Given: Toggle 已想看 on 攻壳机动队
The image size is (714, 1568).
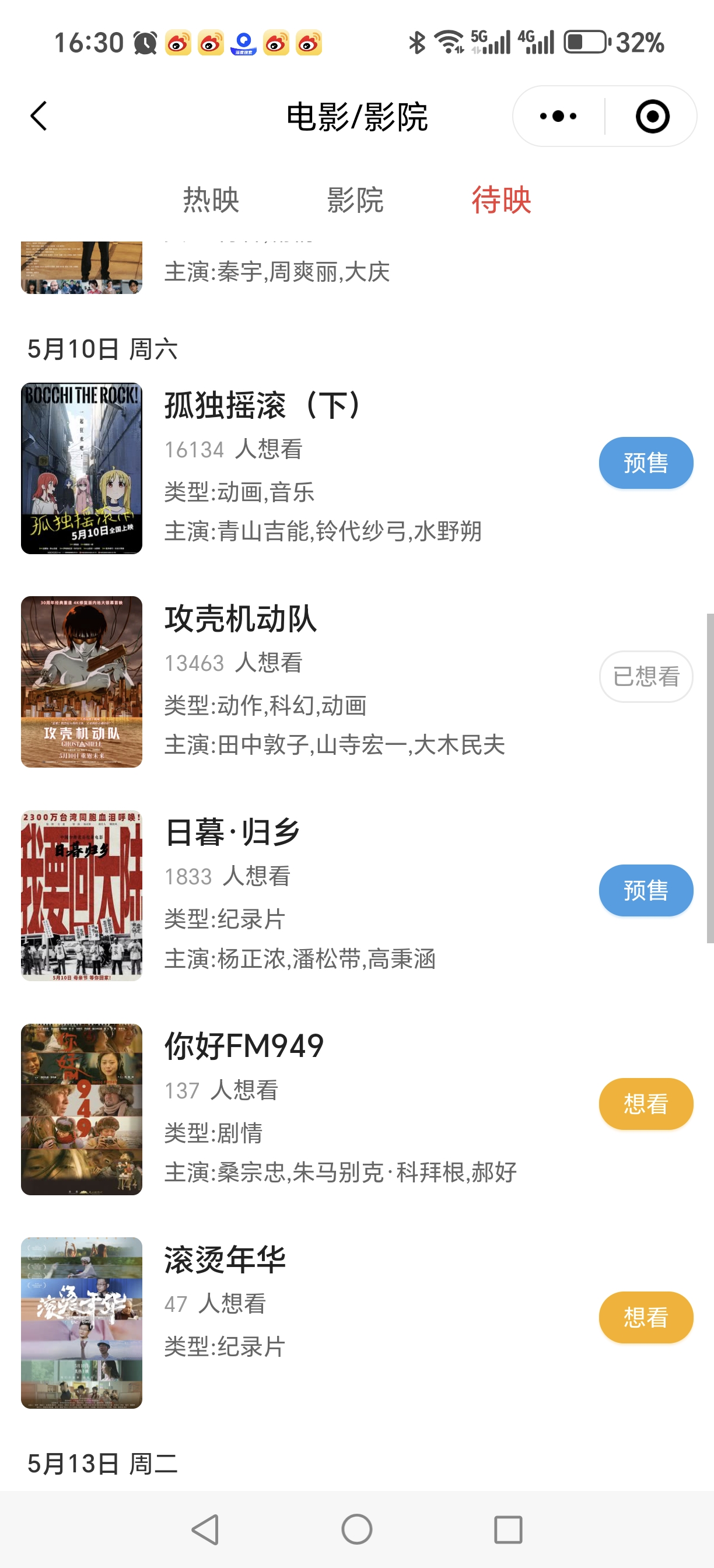Looking at the screenshot, I should click(x=645, y=676).
